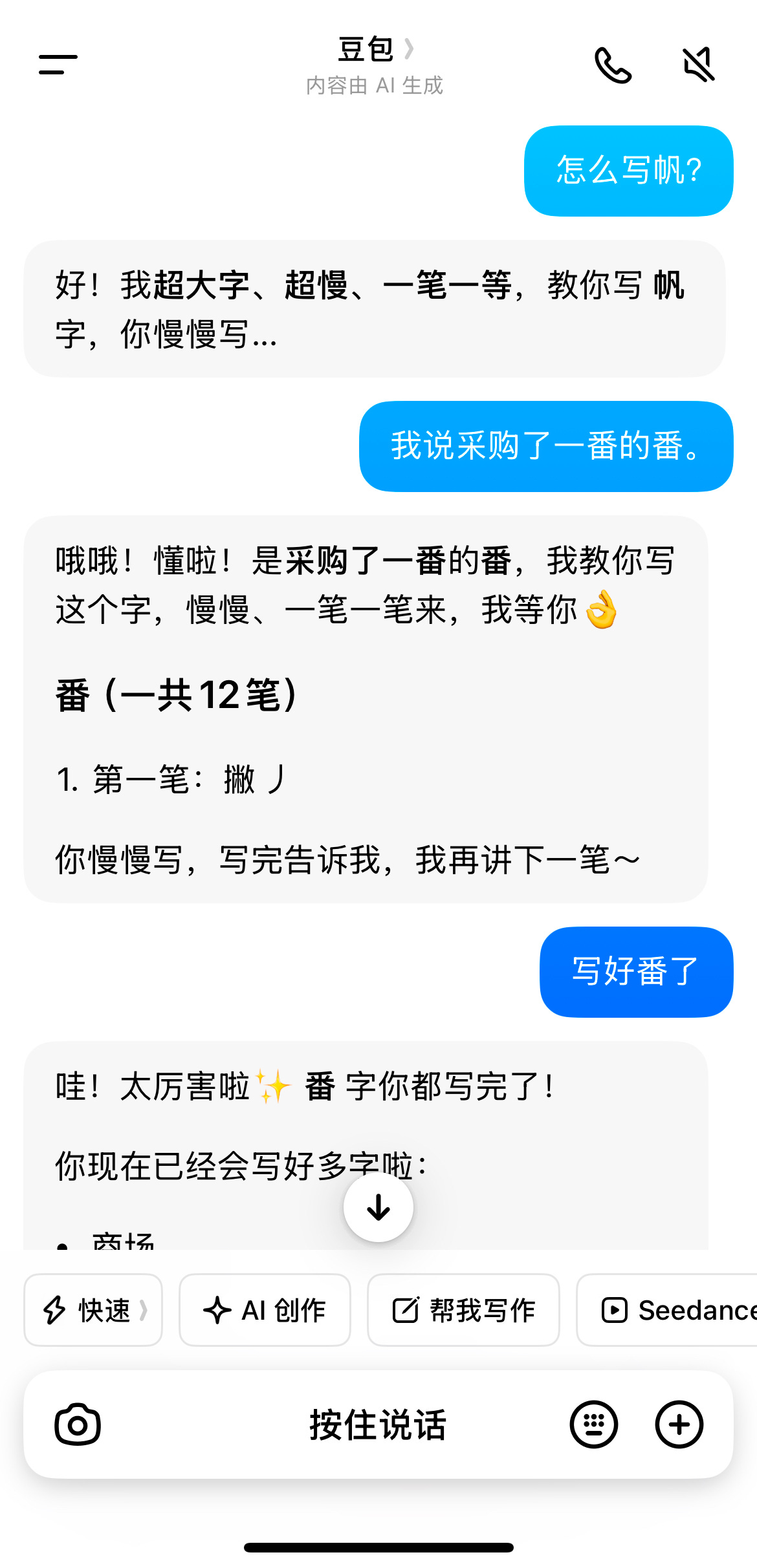Switch to keyboard input
The image size is (757, 1568).
point(593,1424)
